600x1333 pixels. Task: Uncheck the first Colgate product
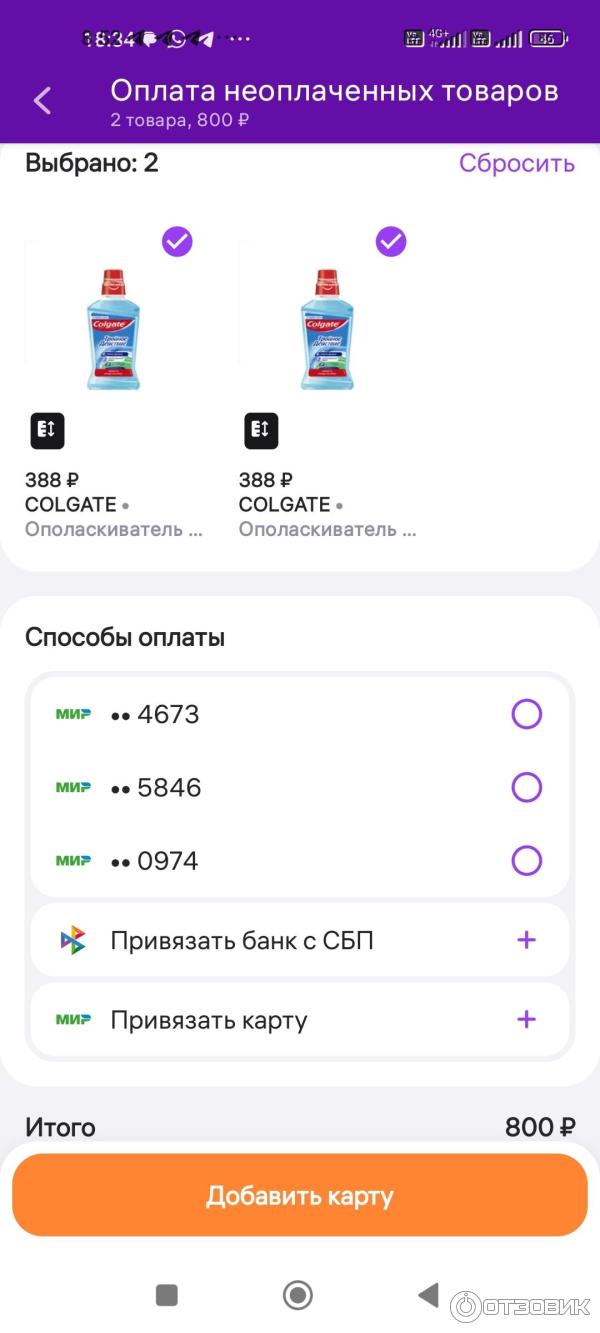click(x=177, y=241)
